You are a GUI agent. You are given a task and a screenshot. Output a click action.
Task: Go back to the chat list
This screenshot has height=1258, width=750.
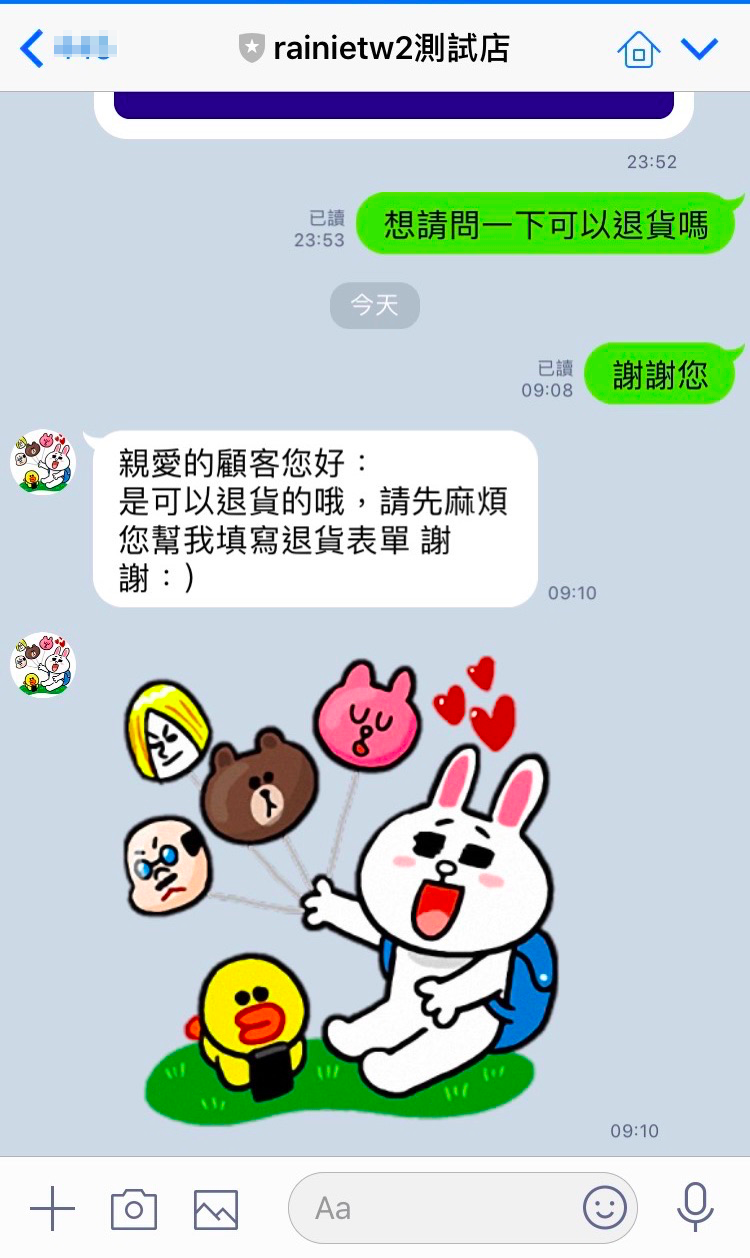(x=32, y=48)
